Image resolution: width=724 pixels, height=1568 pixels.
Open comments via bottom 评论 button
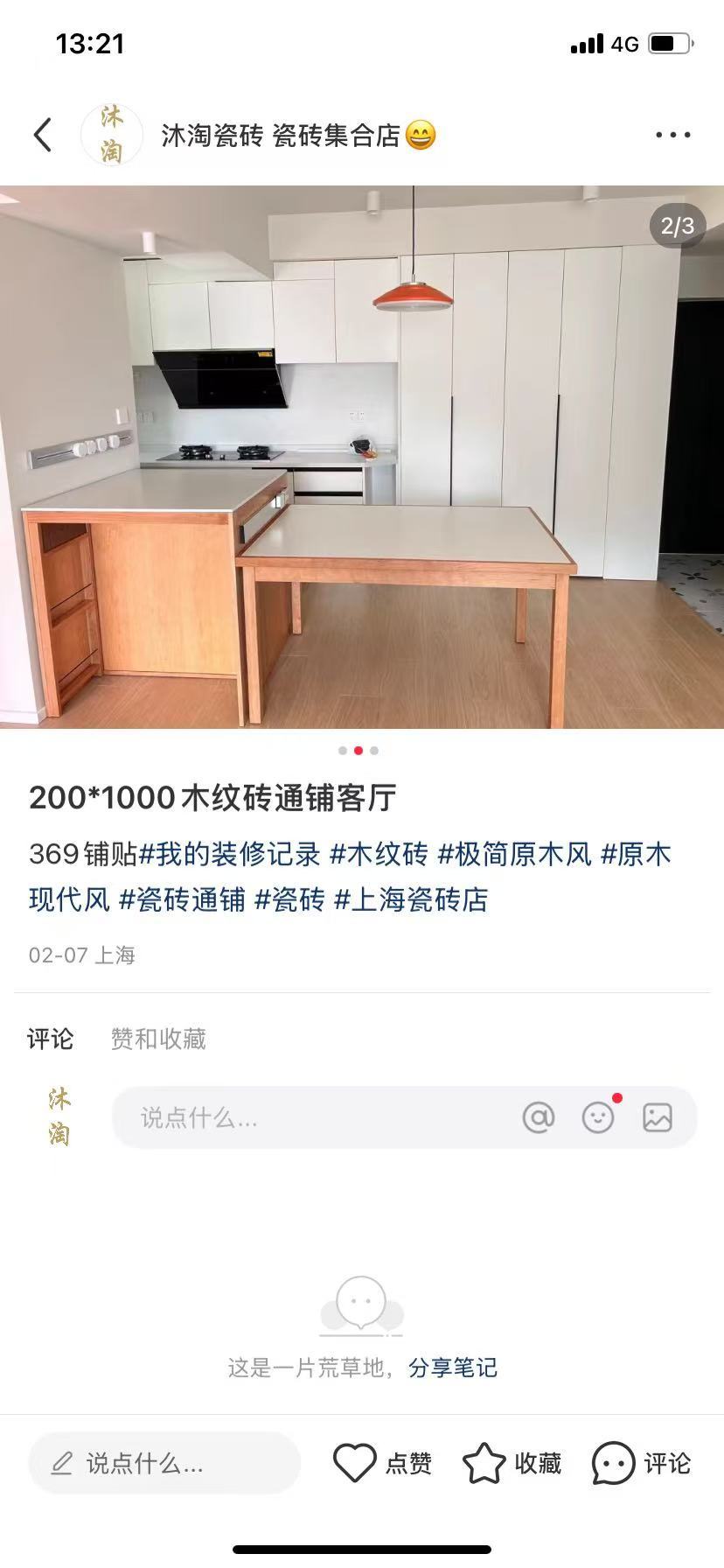click(x=641, y=1463)
